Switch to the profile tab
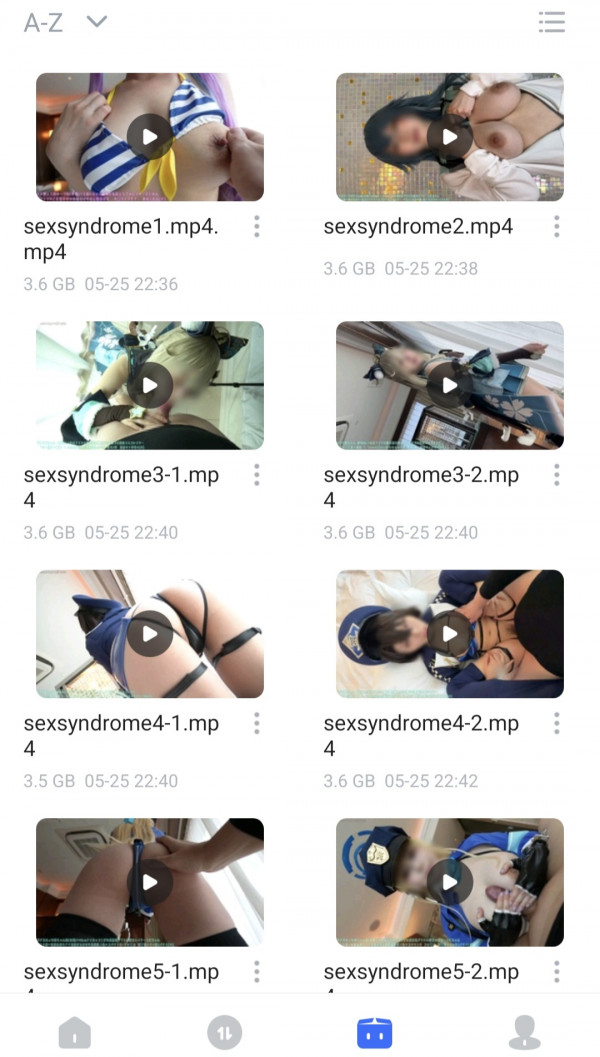This screenshot has height=1057, width=600. click(524, 1032)
